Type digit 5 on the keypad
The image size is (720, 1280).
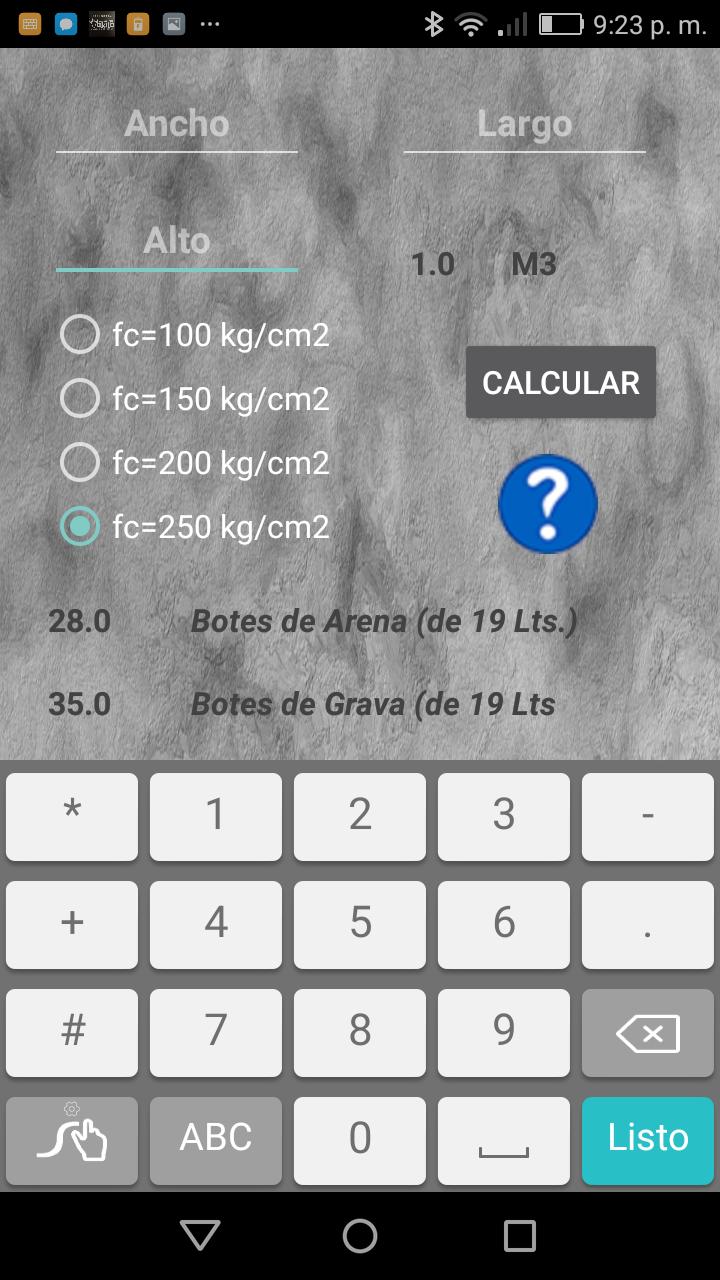click(360, 922)
